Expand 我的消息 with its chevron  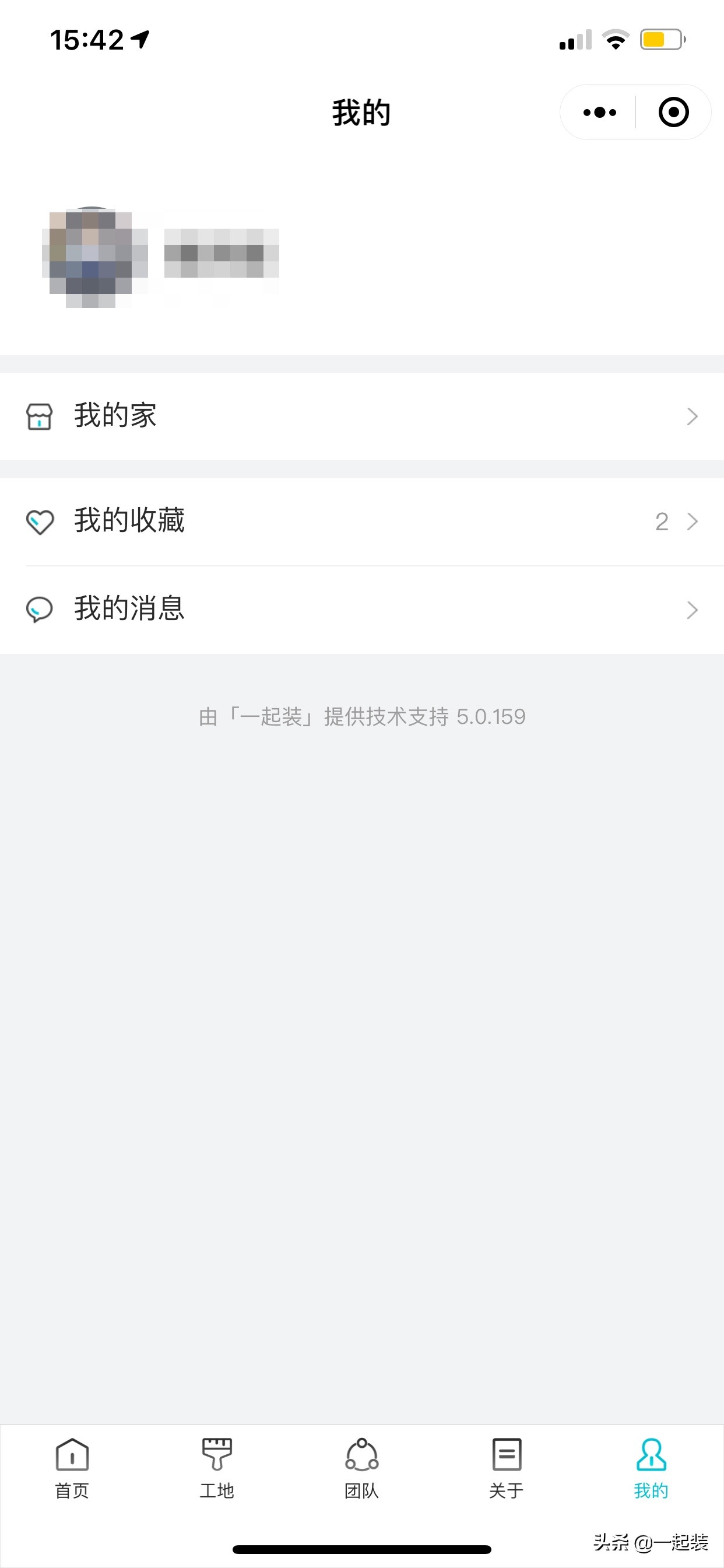coord(691,608)
